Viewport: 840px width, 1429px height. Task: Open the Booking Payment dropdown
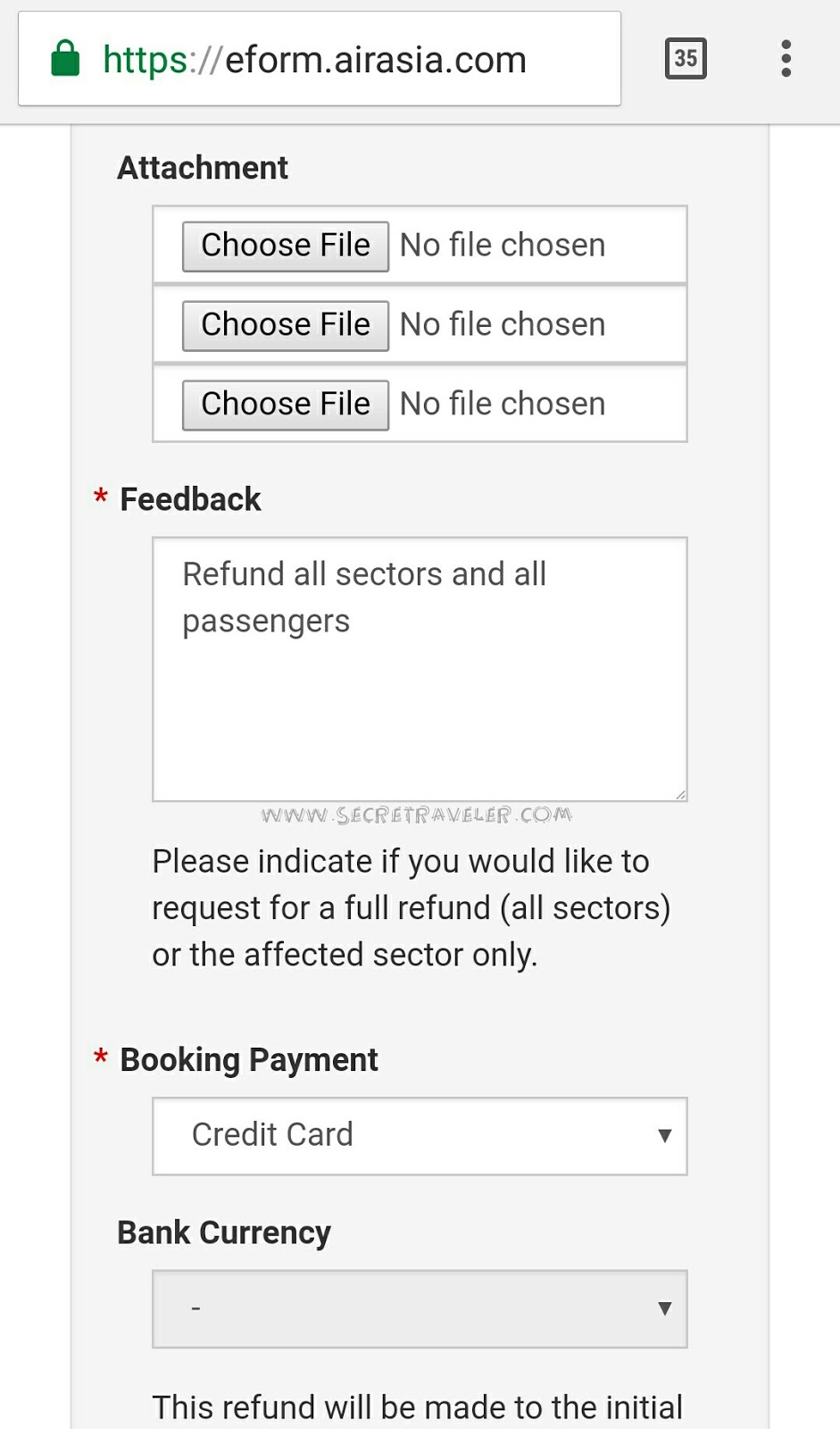tap(420, 1135)
